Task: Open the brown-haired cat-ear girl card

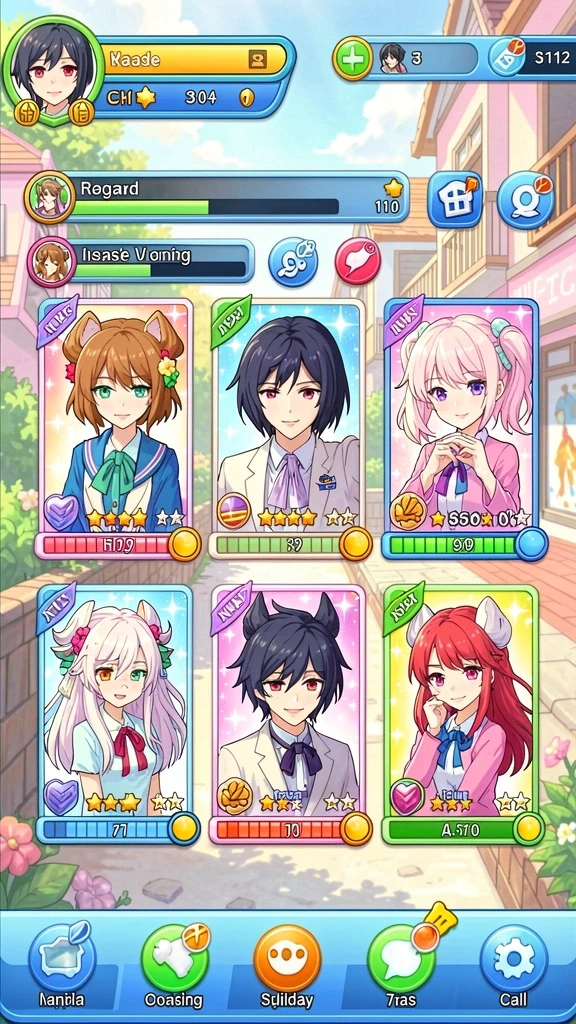Action: 116,428
